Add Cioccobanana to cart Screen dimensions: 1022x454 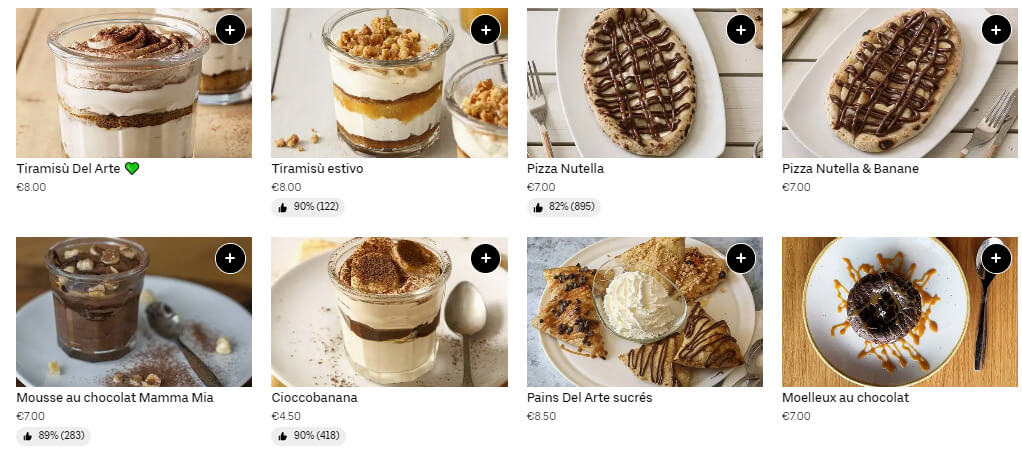click(485, 259)
